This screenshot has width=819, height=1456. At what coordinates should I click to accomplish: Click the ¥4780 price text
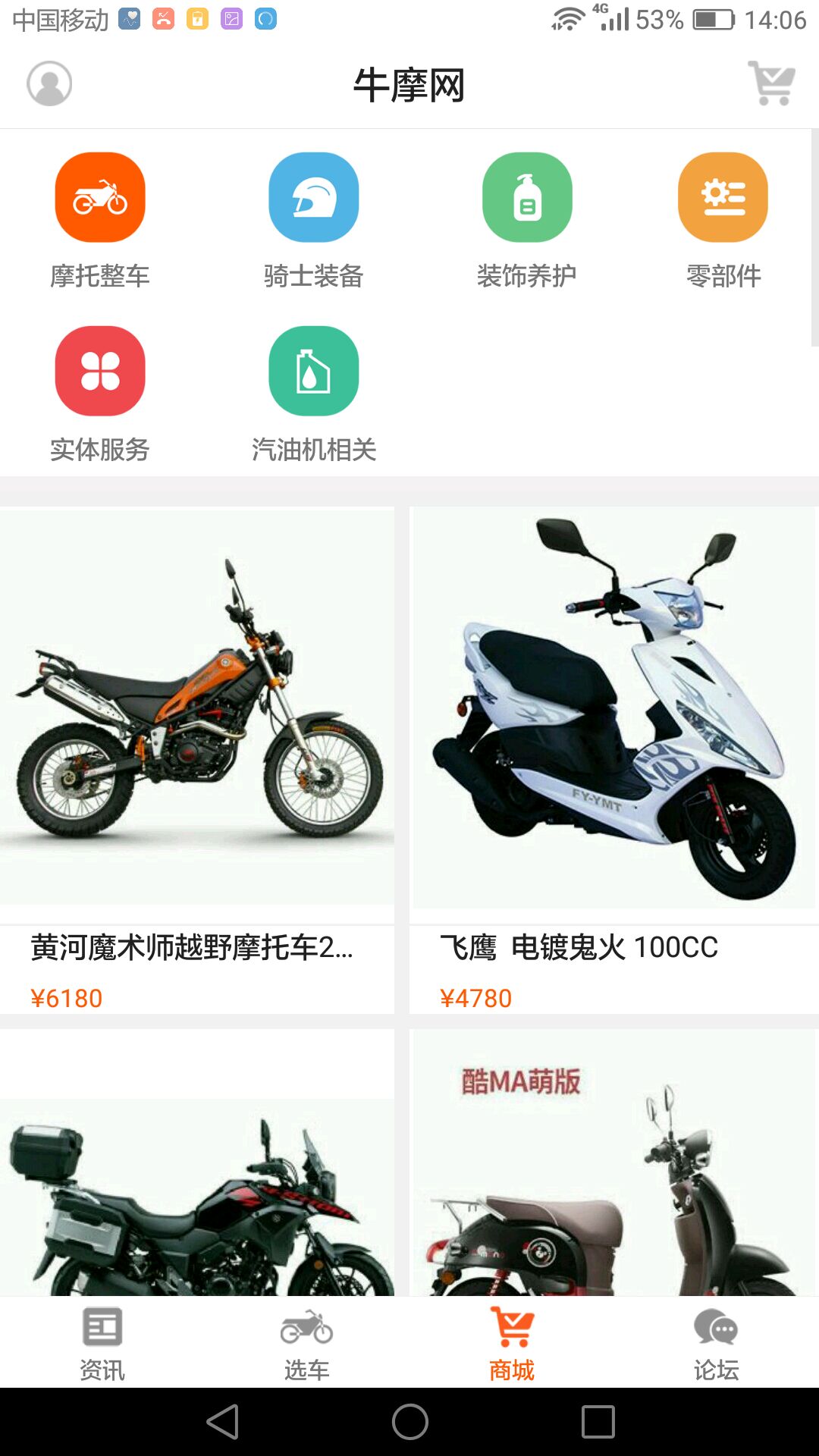475,998
